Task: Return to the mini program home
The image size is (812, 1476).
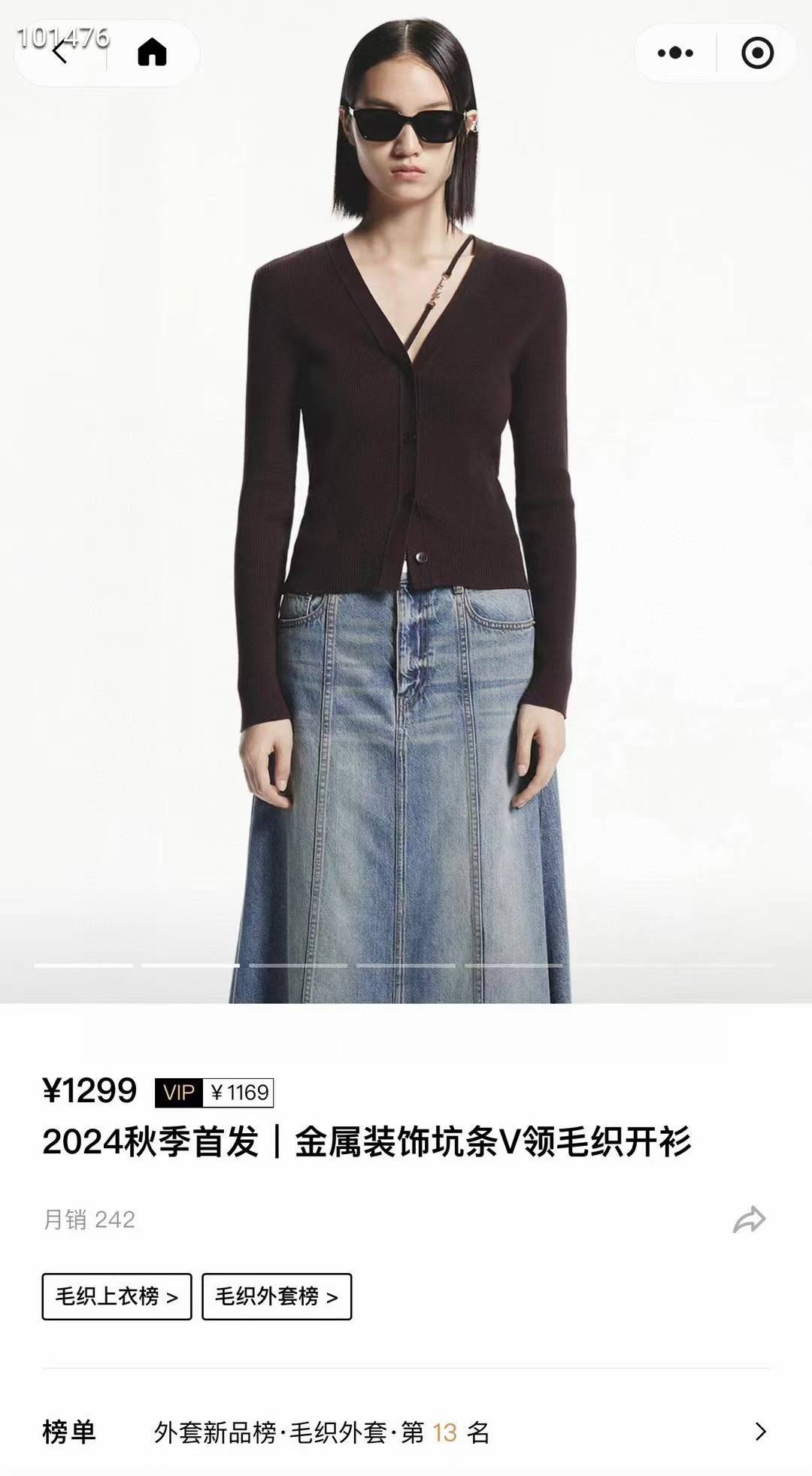Action: pos(152,53)
